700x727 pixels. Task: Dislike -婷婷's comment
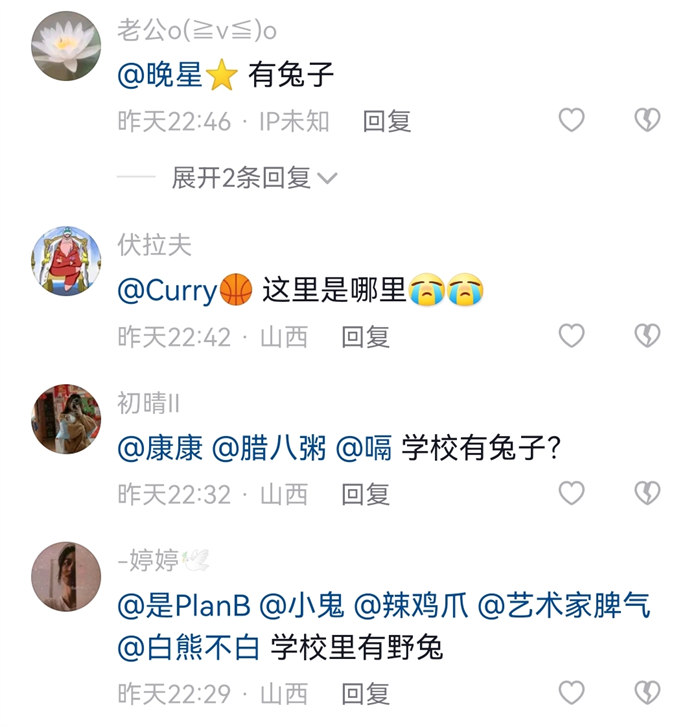click(648, 692)
